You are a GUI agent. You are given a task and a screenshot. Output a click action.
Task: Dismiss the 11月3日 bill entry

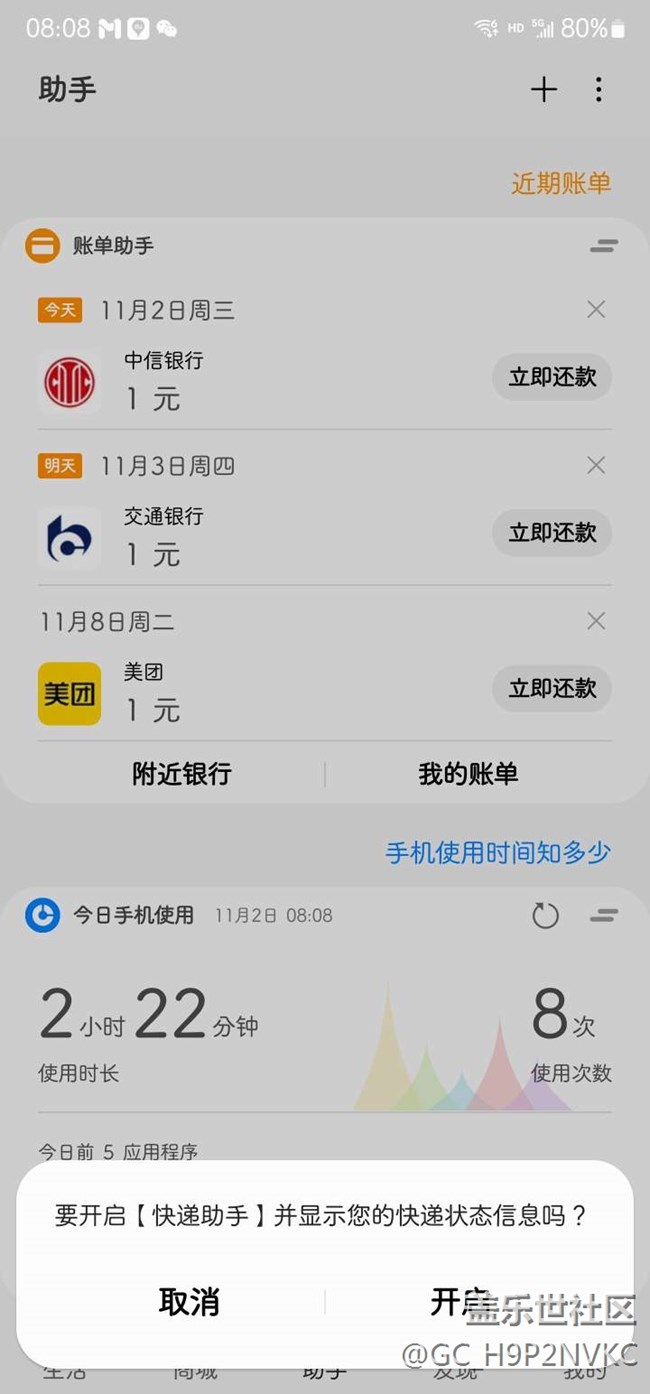click(x=596, y=465)
